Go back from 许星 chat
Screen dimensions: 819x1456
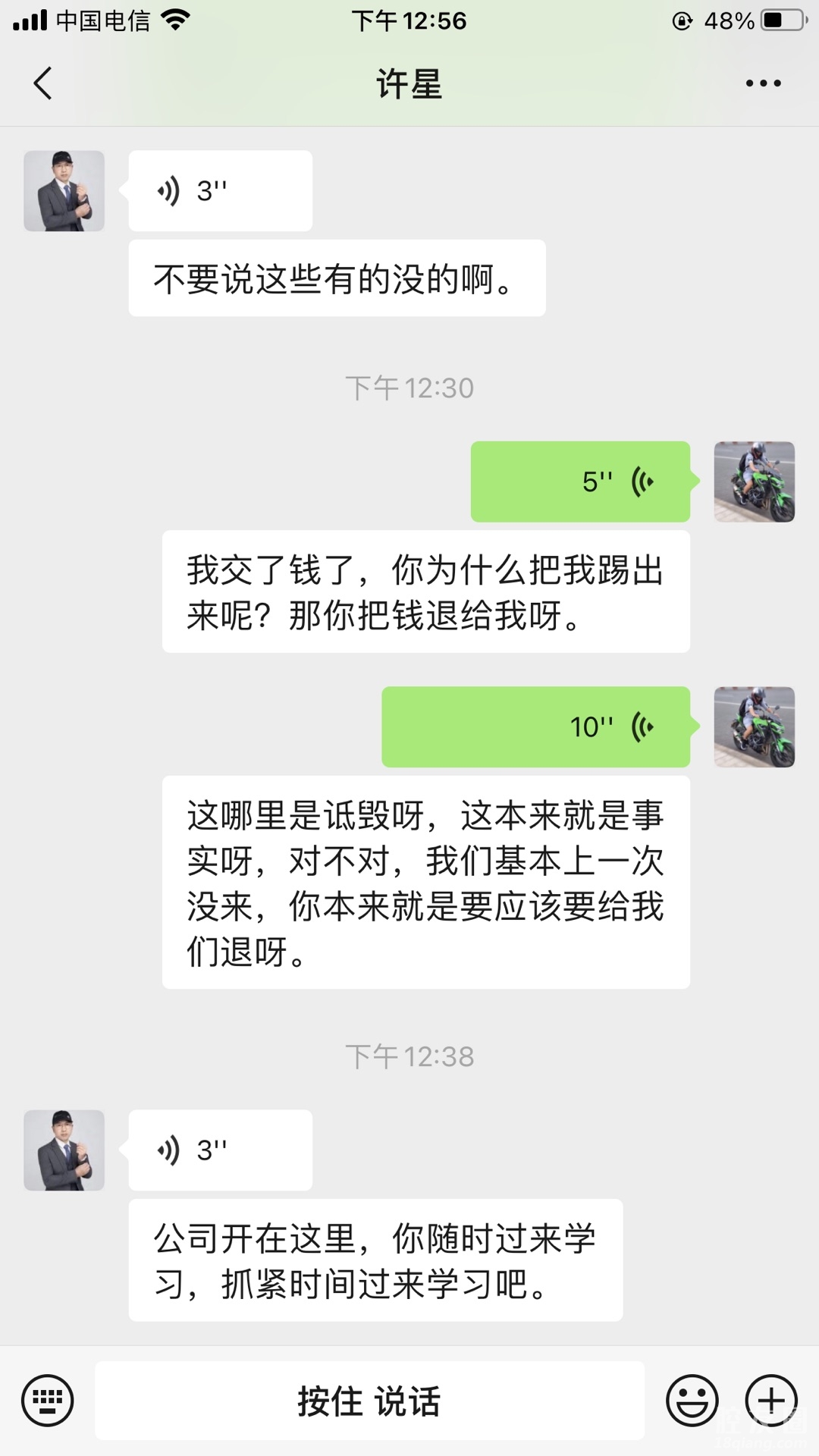43,83
